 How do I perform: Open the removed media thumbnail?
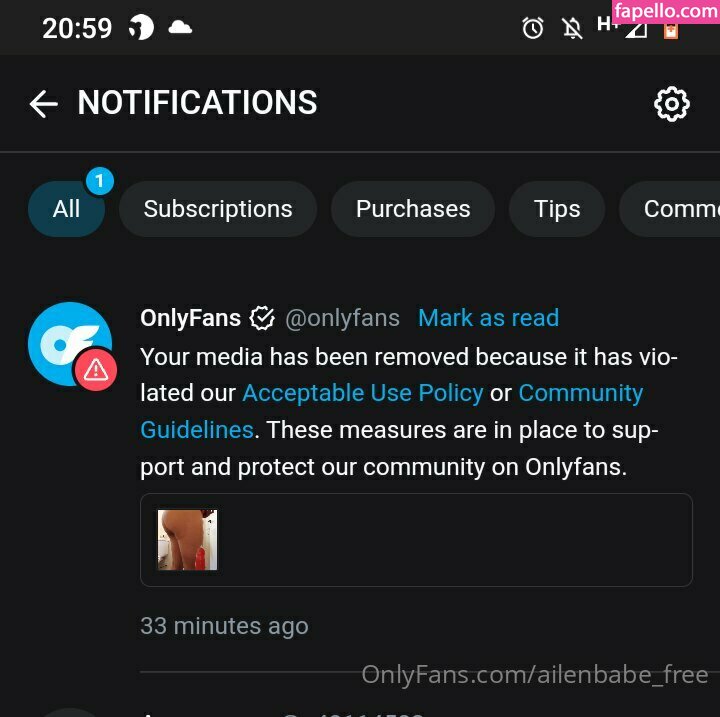pos(188,540)
